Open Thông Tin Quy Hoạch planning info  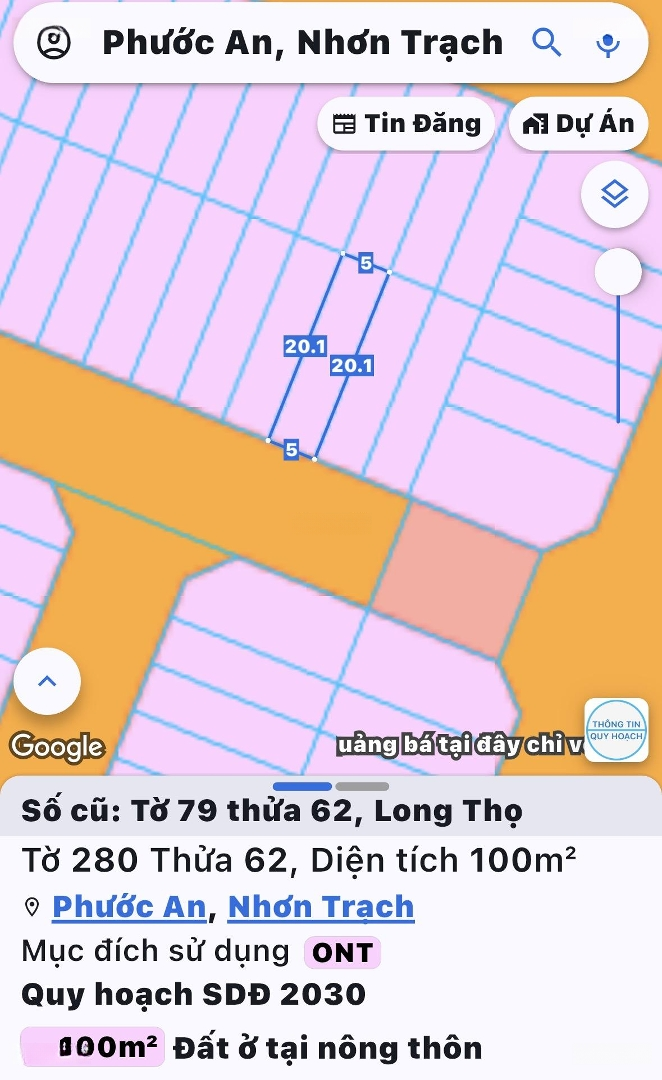click(616, 729)
